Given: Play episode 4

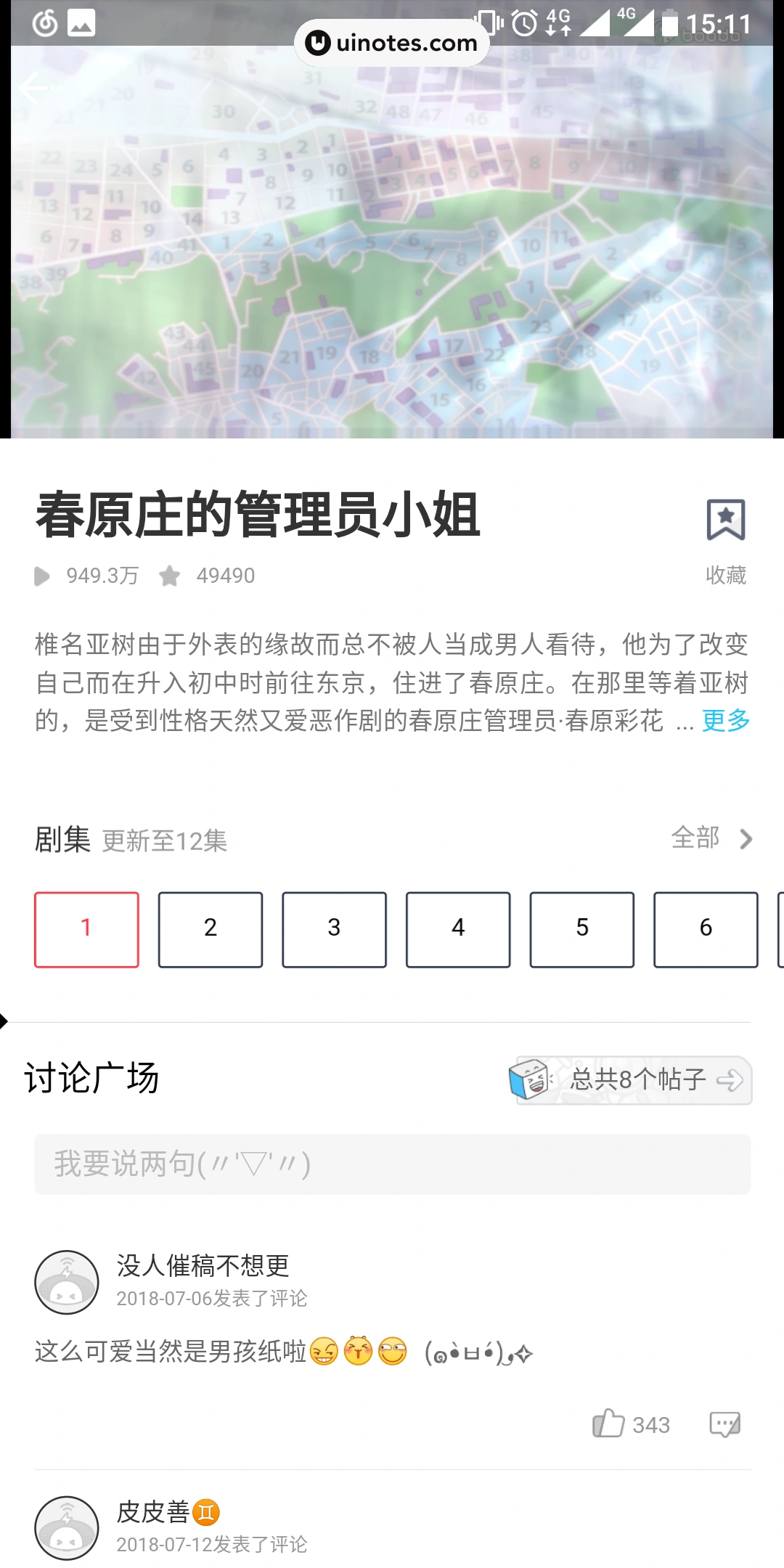Looking at the screenshot, I should [458, 929].
